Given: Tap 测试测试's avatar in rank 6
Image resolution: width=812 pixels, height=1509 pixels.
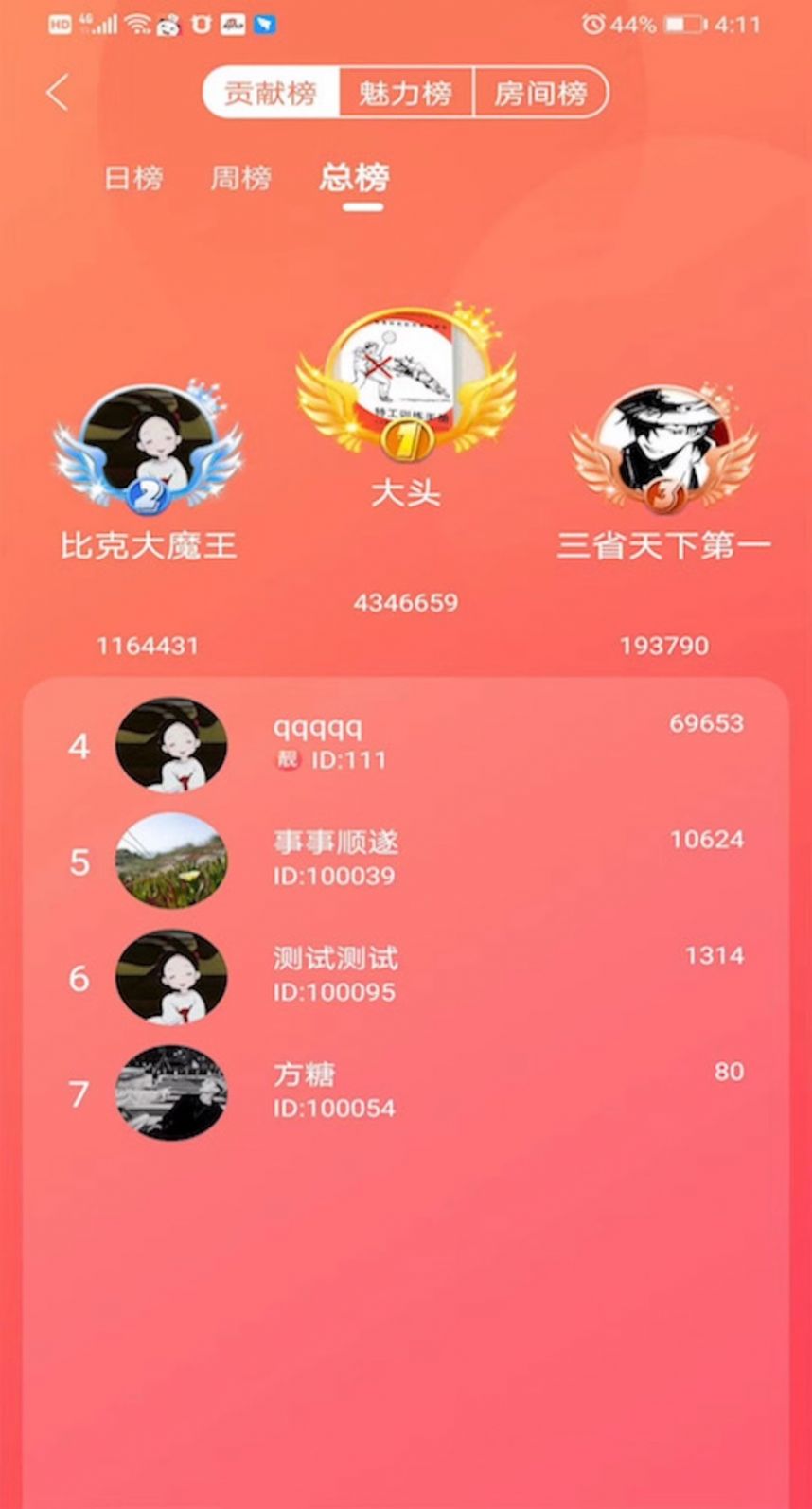Looking at the screenshot, I should click(x=171, y=977).
